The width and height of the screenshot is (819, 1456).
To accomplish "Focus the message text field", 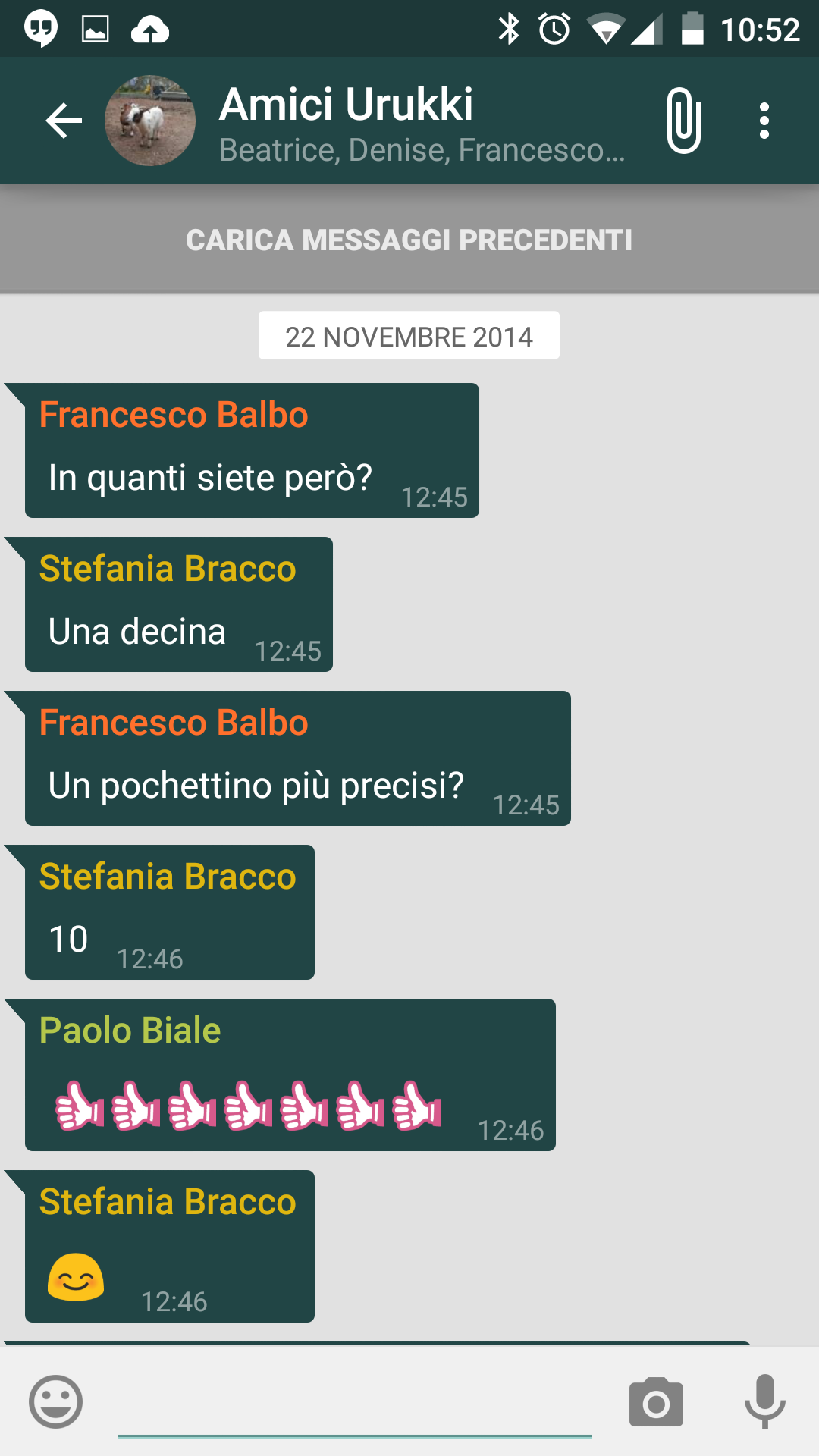I will pos(355,1403).
